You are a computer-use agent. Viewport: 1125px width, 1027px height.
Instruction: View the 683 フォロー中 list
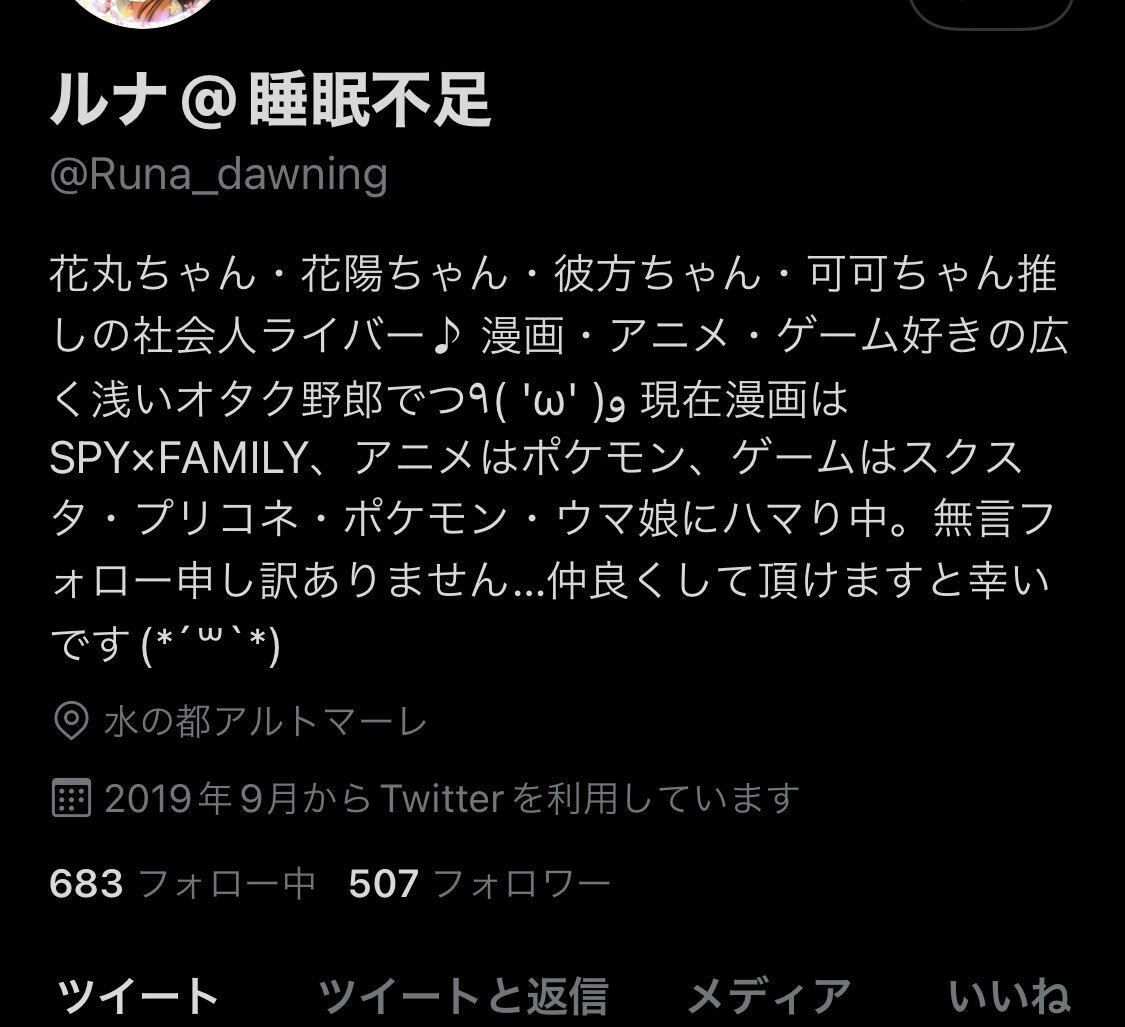click(x=182, y=883)
